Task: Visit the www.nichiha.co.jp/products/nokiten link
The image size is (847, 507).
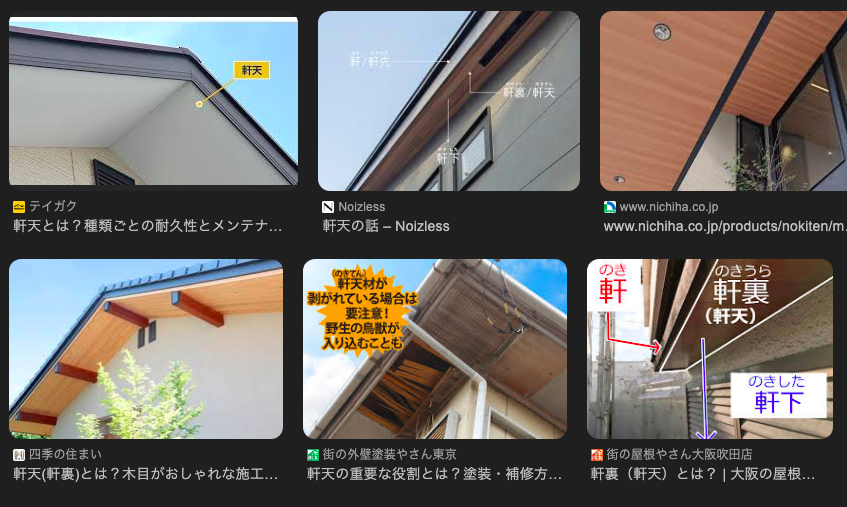Action: [x=717, y=226]
